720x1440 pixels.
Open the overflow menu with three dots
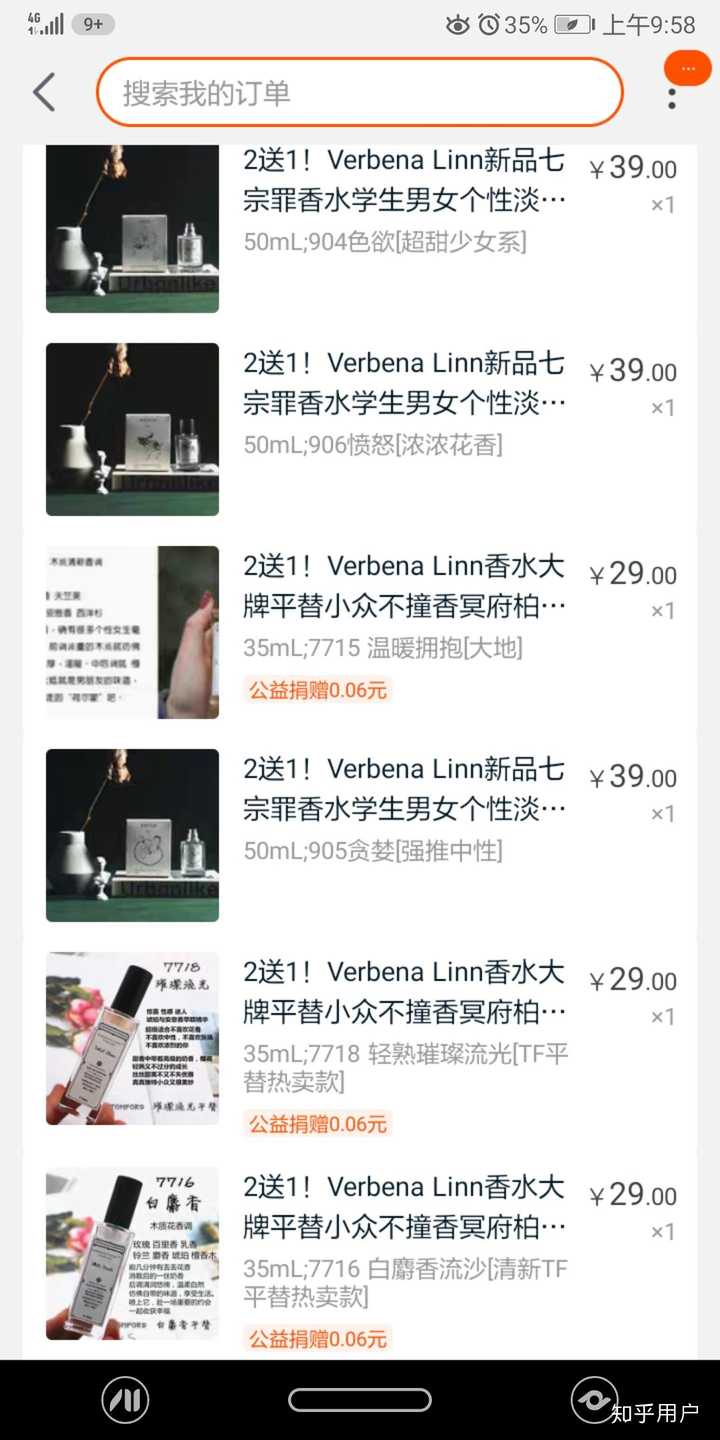click(672, 97)
